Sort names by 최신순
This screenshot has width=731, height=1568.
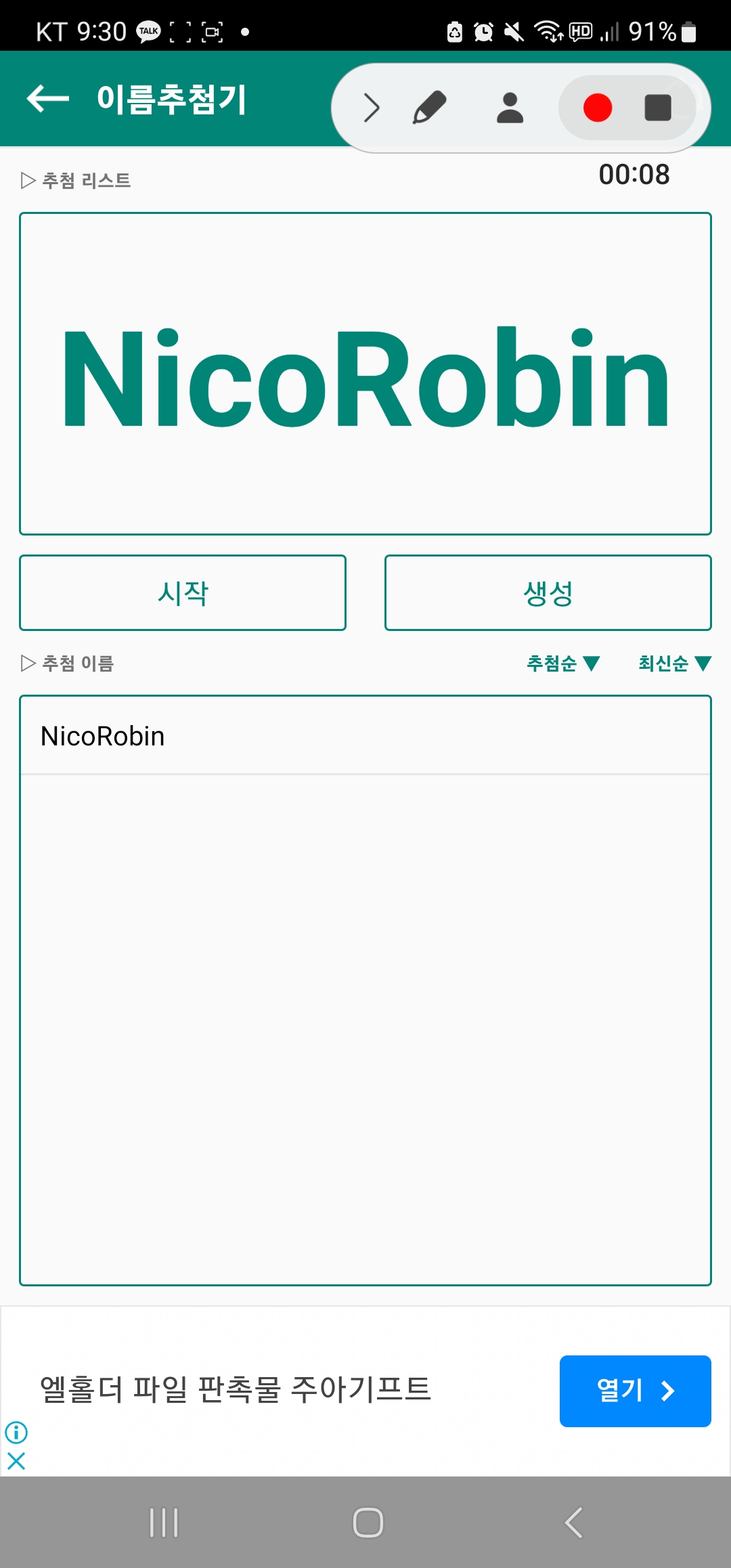[x=674, y=663]
